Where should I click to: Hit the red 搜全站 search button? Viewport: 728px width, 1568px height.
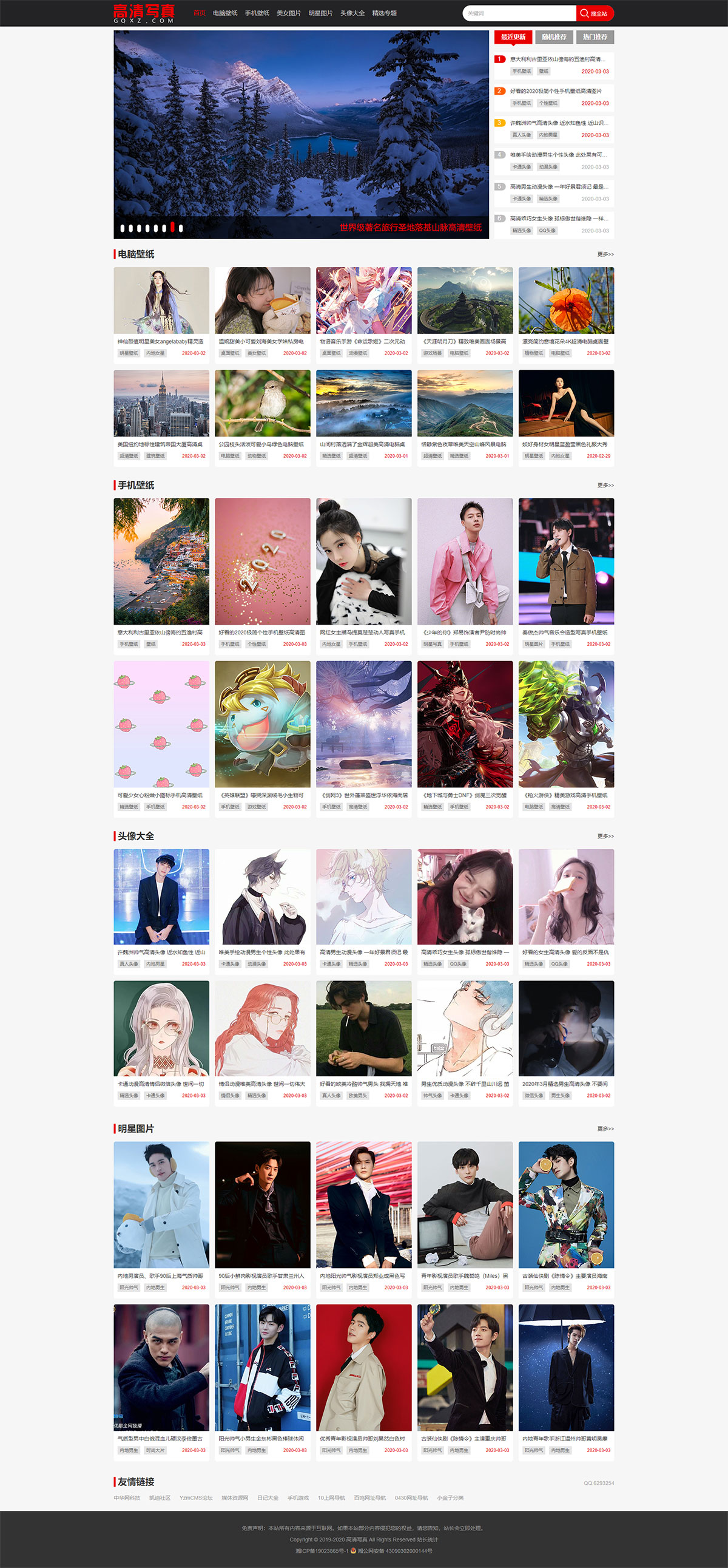coord(594,13)
